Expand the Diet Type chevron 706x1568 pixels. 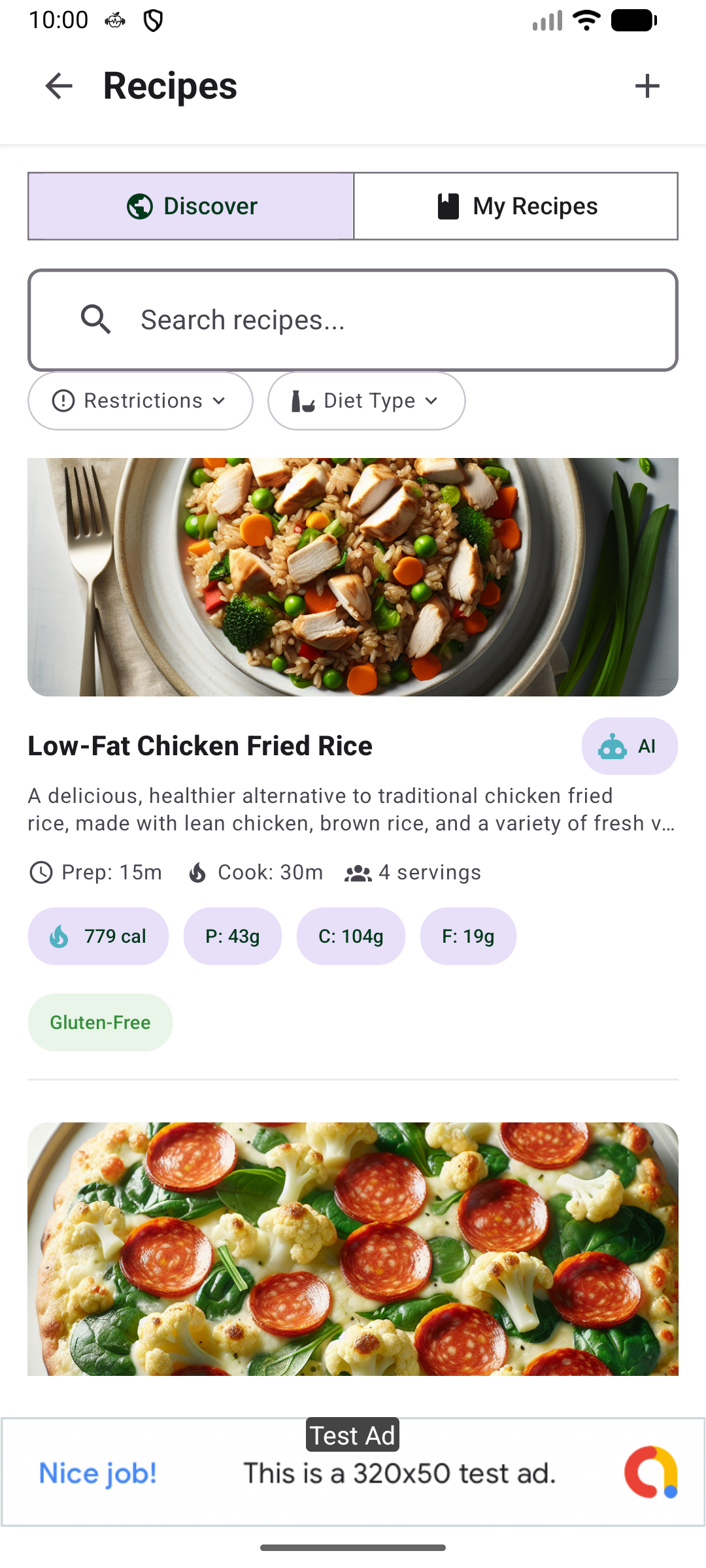pyautogui.click(x=431, y=400)
